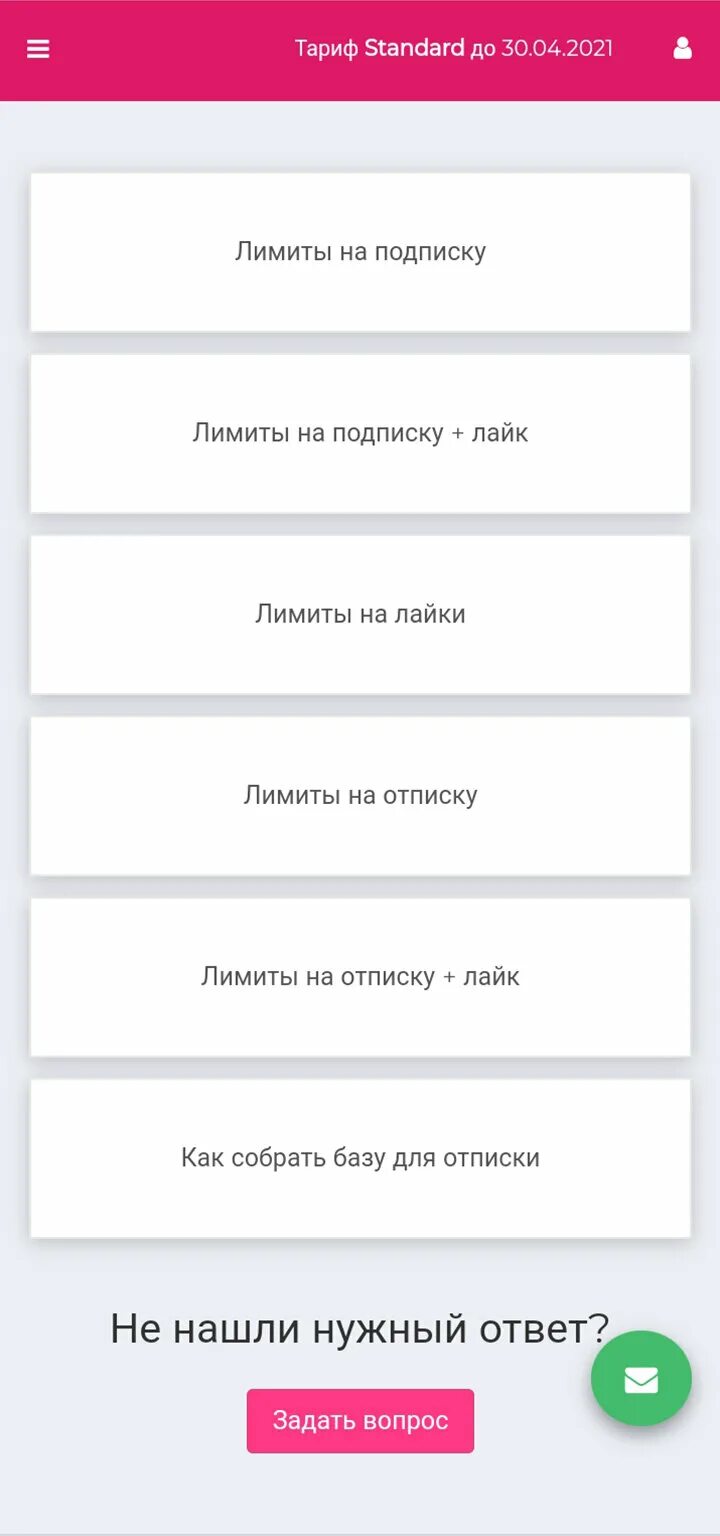Open "Лимиты на отписку + лайк"

pos(360,977)
